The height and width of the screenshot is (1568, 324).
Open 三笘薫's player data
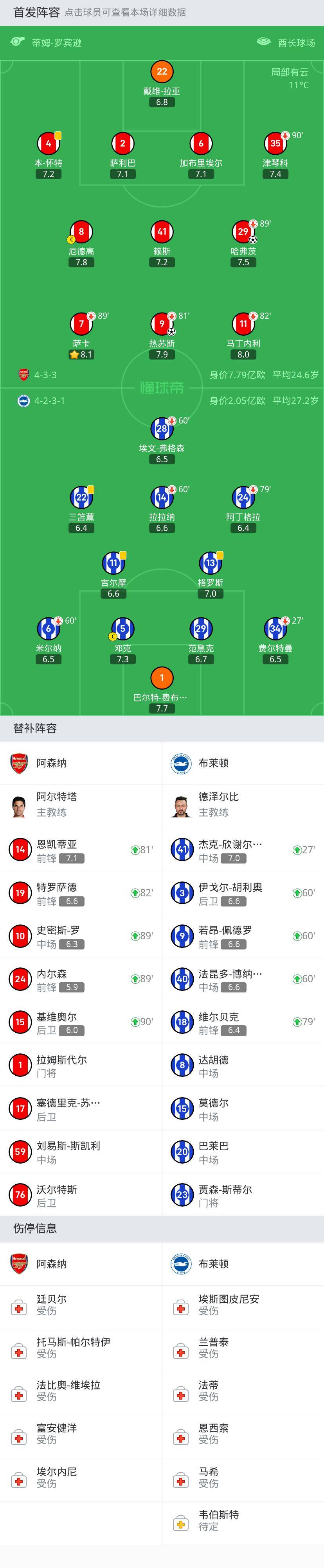click(x=81, y=497)
